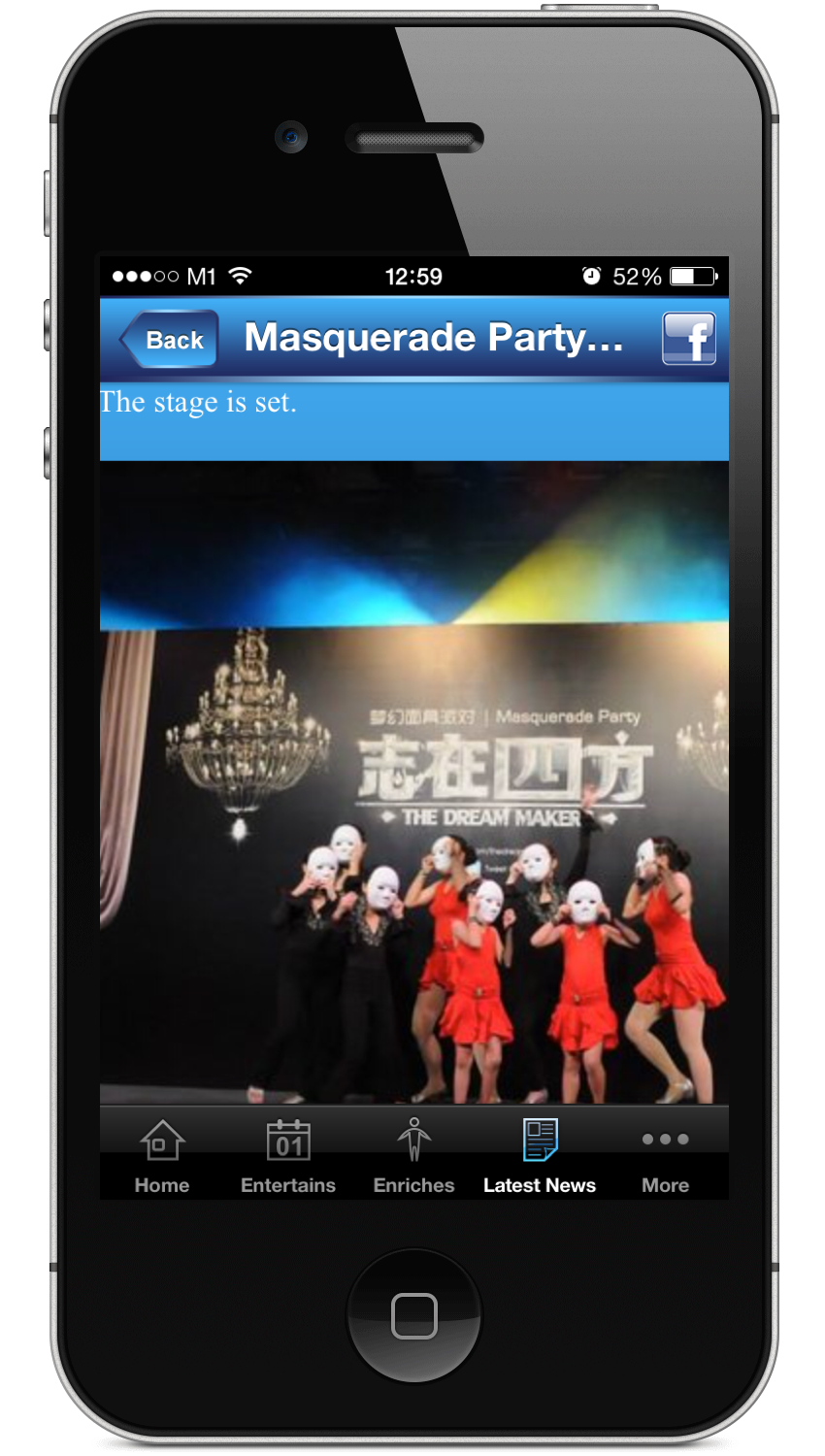The height and width of the screenshot is (1456, 825).
Task: Share the article via the Facebook icon
Action: [x=689, y=339]
